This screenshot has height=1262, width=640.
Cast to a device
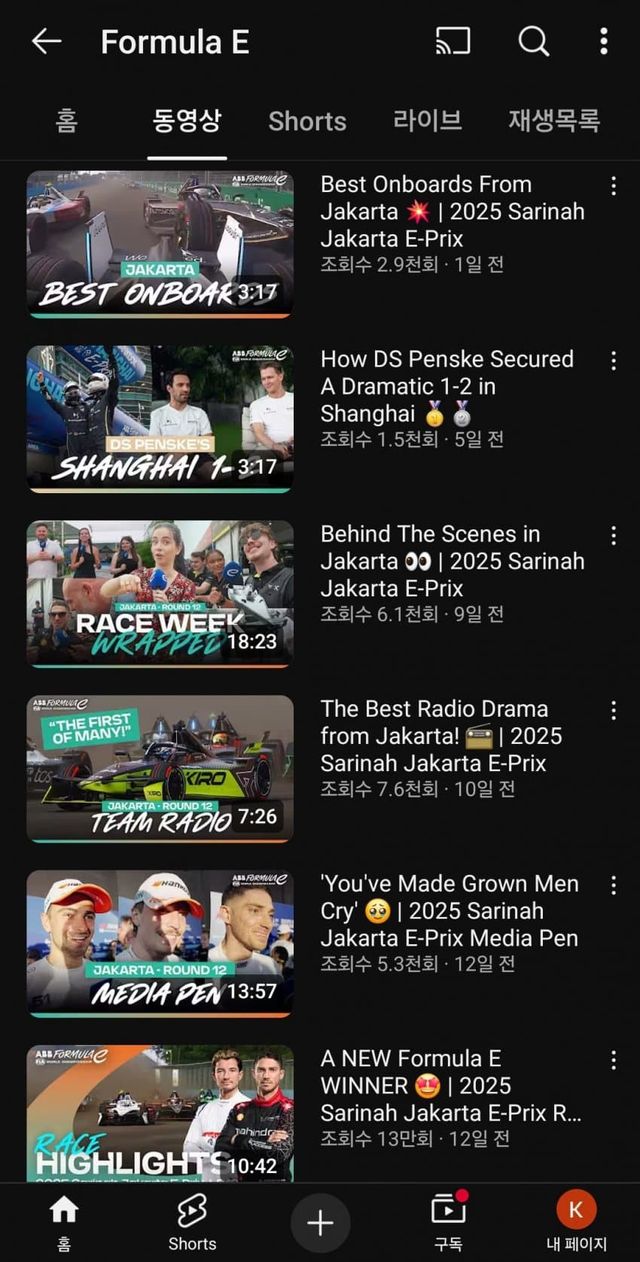pos(453,41)
